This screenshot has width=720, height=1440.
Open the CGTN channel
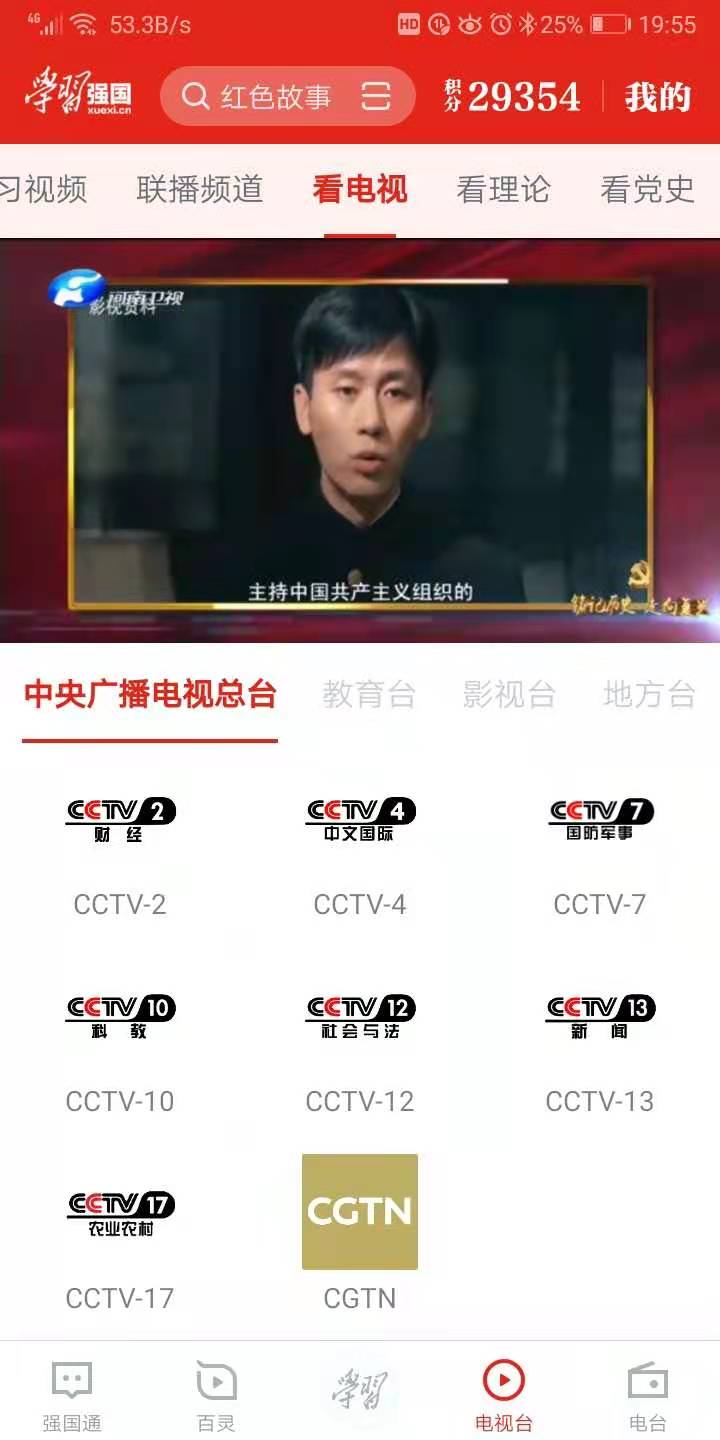[360, 1230]
